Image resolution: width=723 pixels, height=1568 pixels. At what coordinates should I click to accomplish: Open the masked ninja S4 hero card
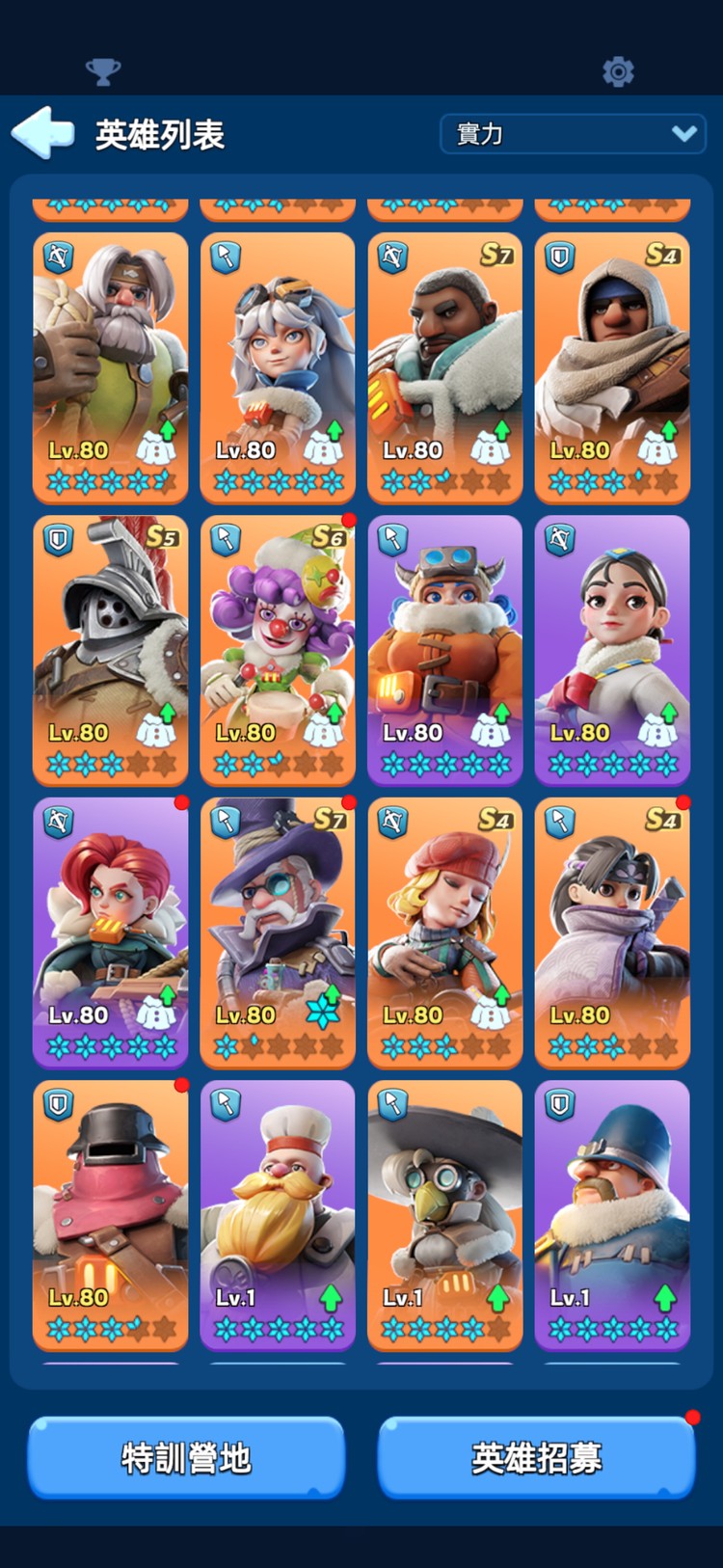pos(612,929)
